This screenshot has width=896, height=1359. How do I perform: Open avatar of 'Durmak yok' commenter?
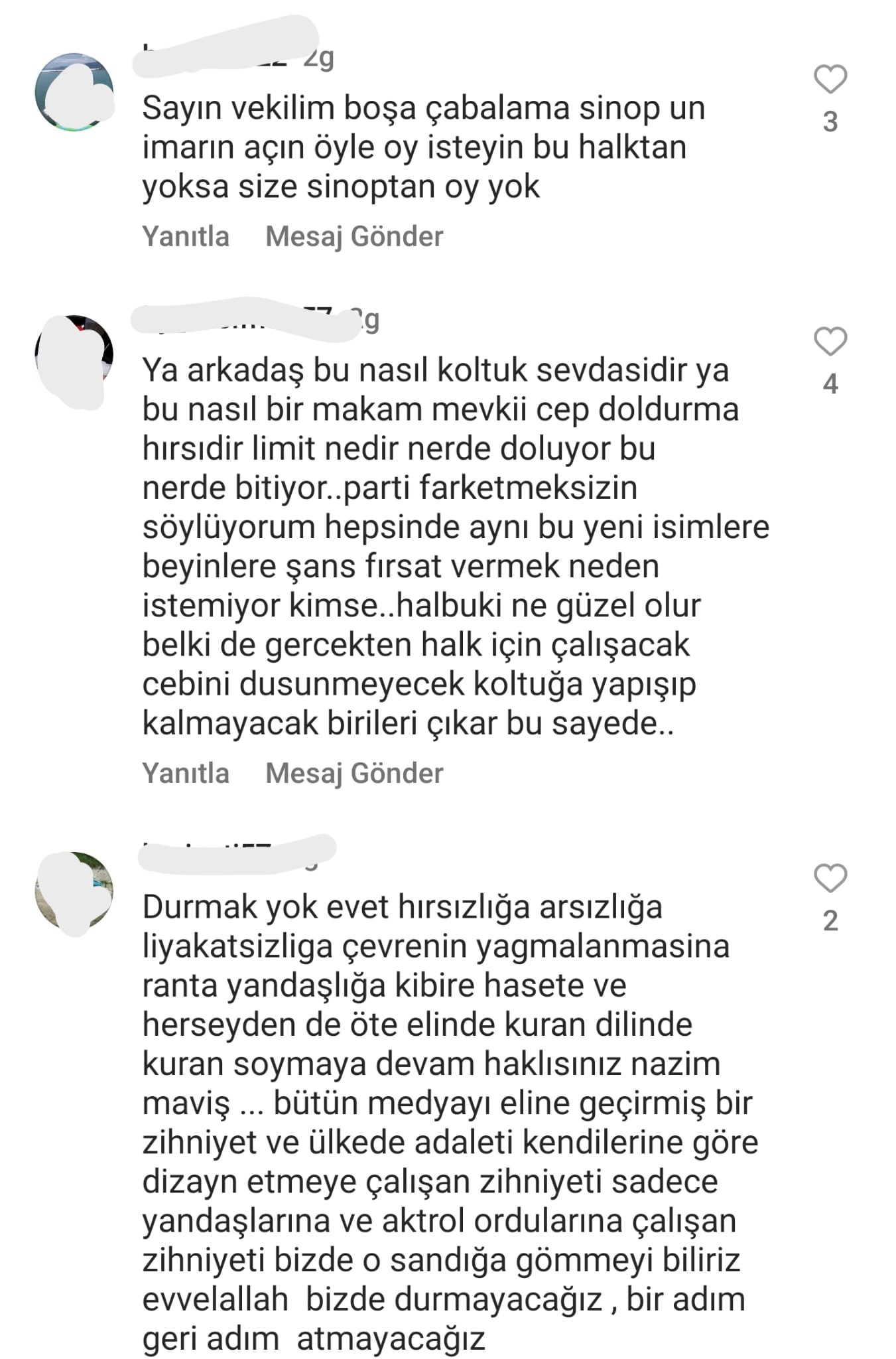pos(74,891)
